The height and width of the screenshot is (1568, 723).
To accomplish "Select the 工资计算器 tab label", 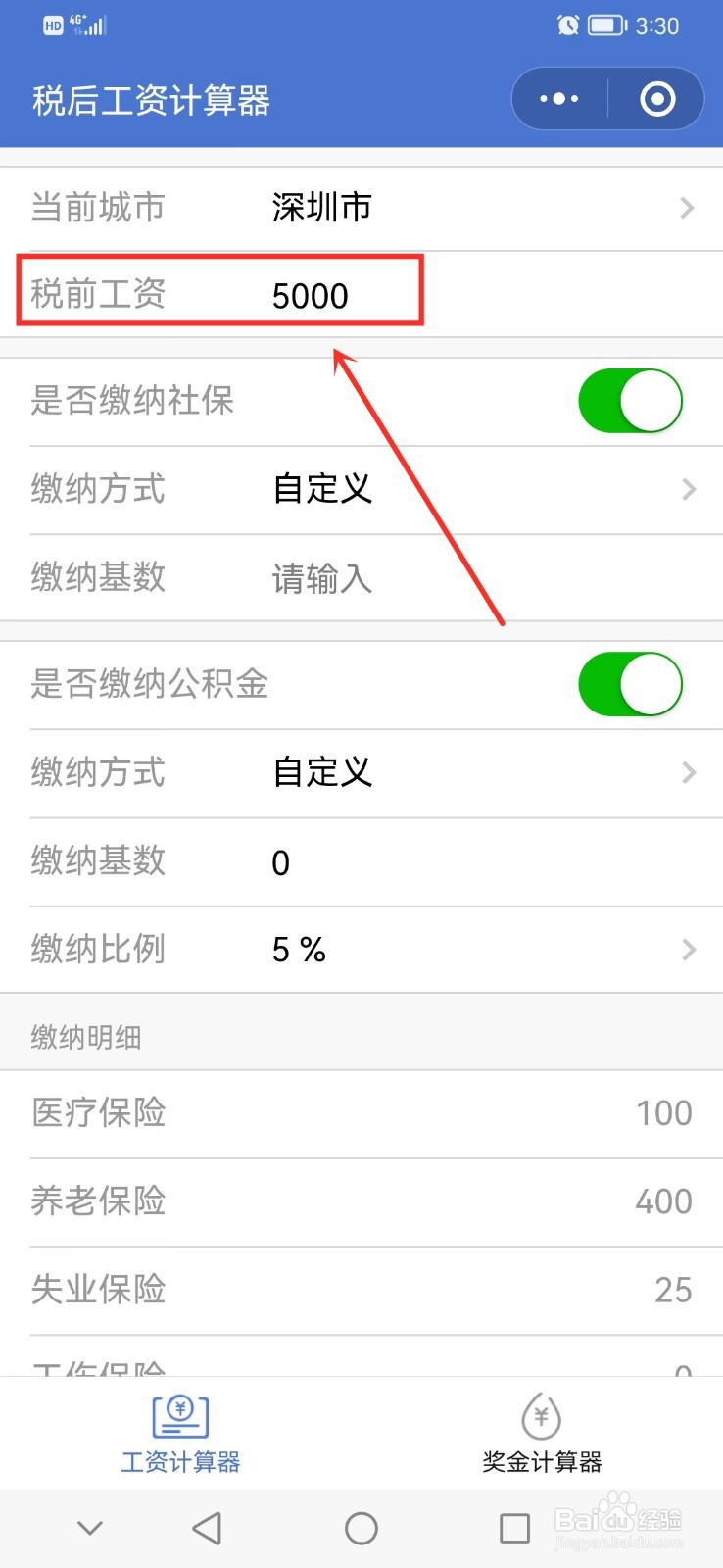I will click(x=180, y=1460).
